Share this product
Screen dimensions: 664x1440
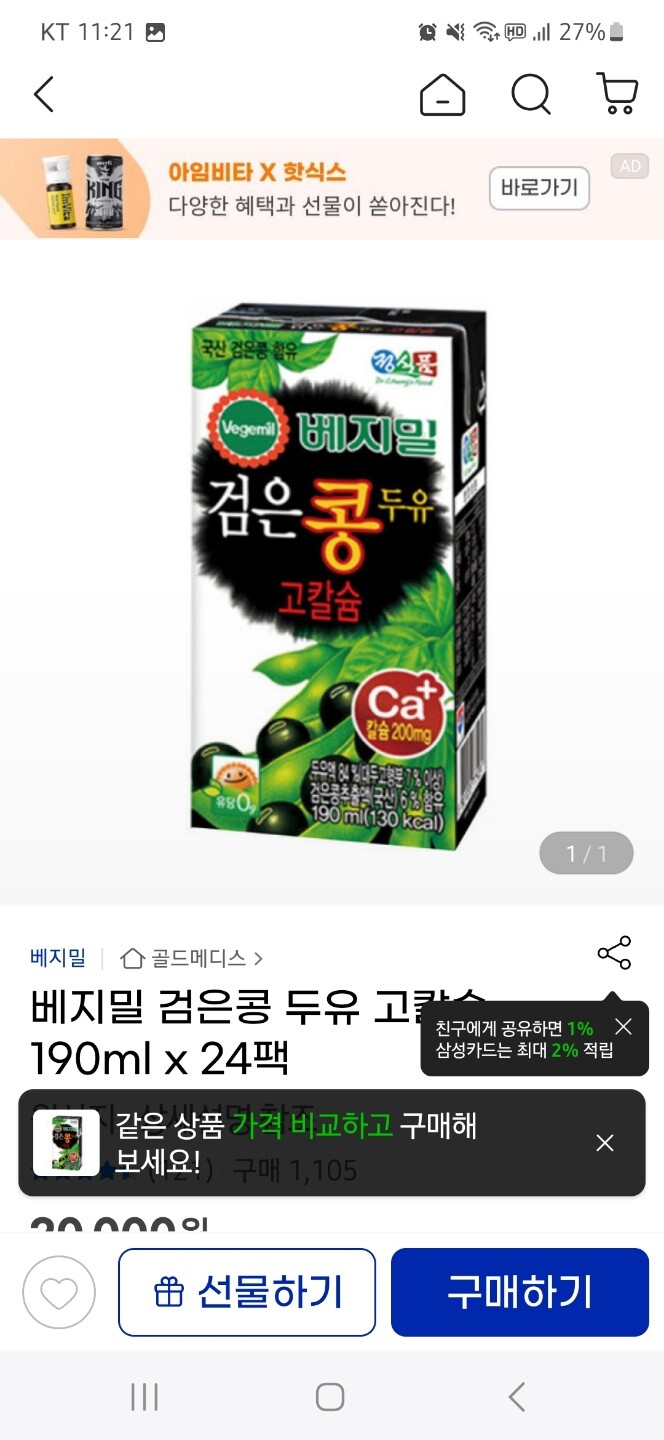(x=614, y=953)
